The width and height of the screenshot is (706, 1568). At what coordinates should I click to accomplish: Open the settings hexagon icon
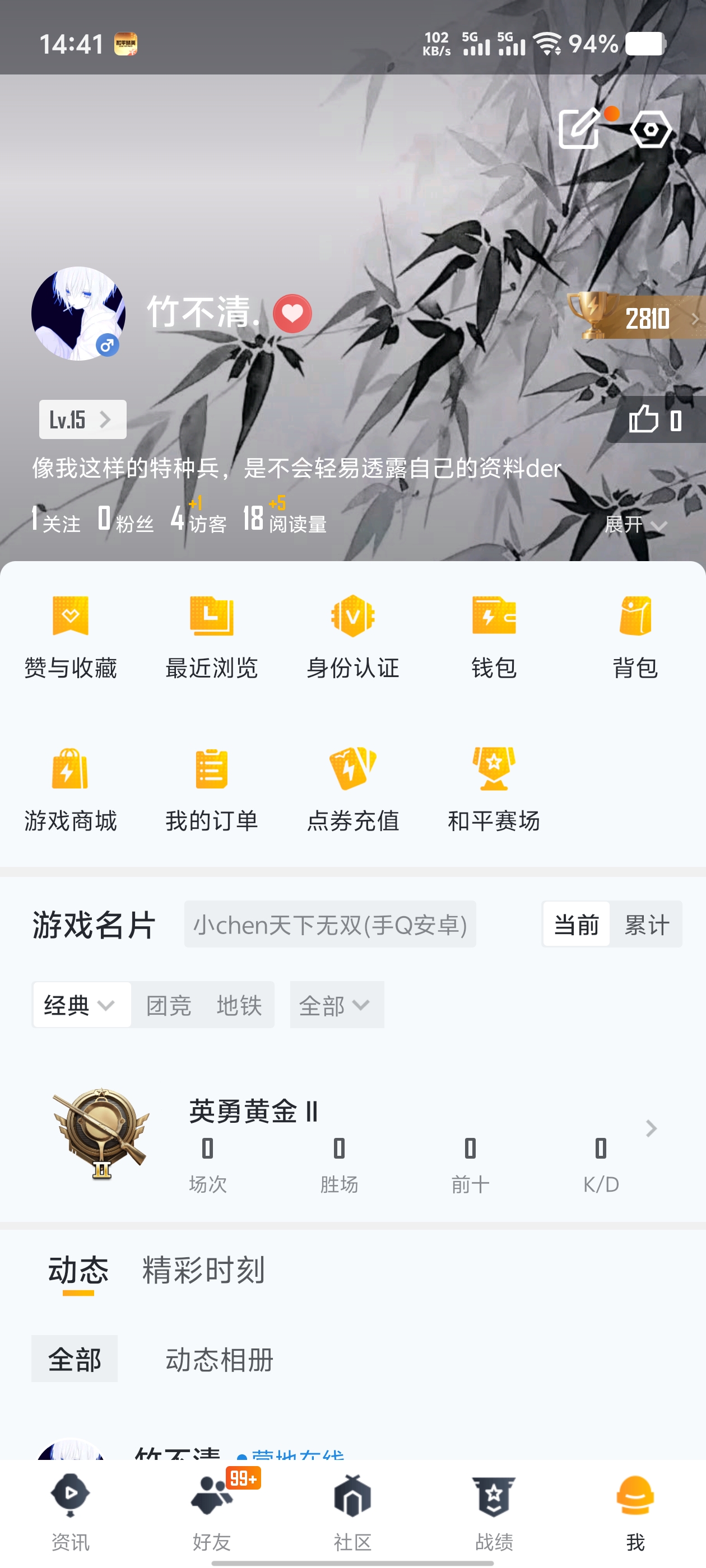pos(650,129)
